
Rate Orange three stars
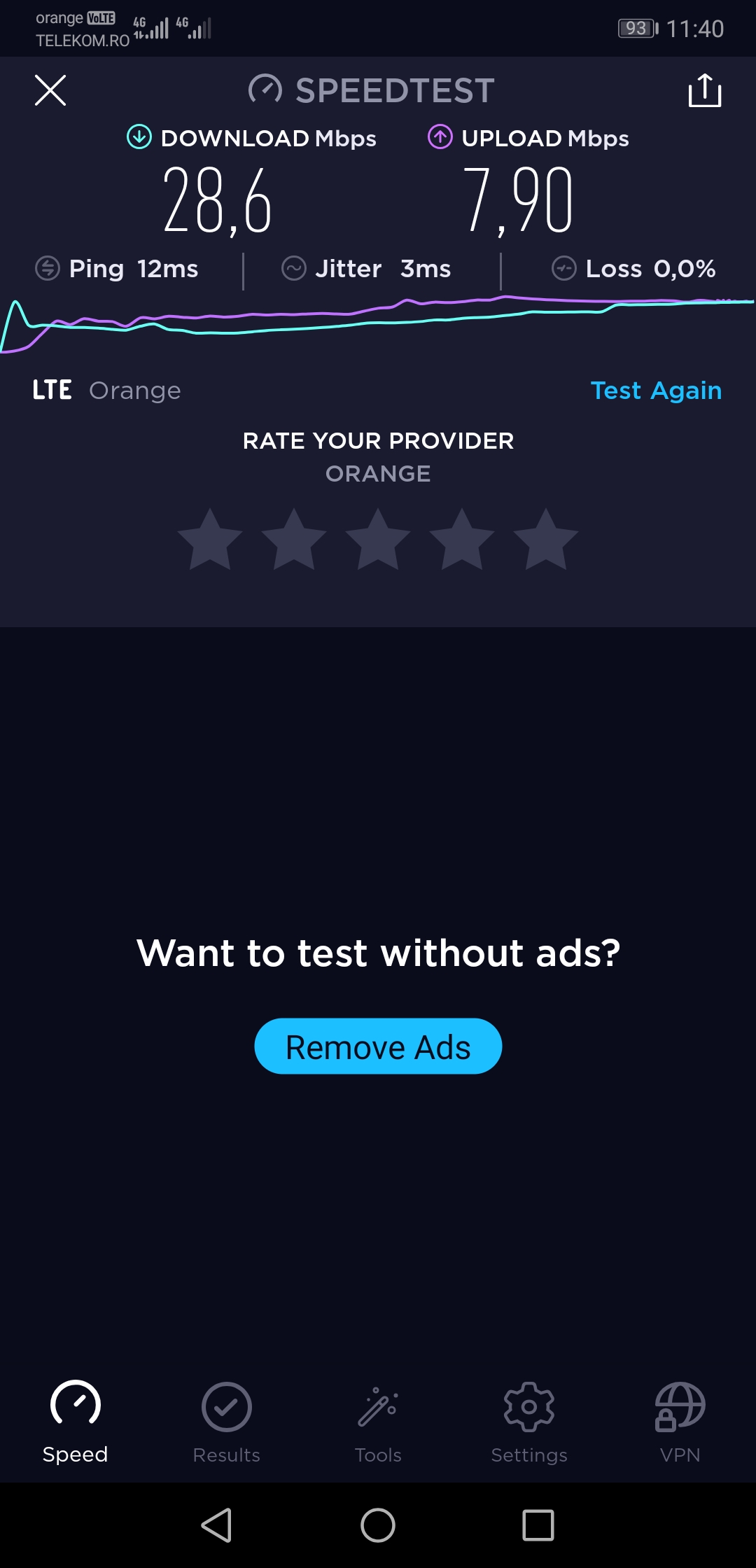378,540
